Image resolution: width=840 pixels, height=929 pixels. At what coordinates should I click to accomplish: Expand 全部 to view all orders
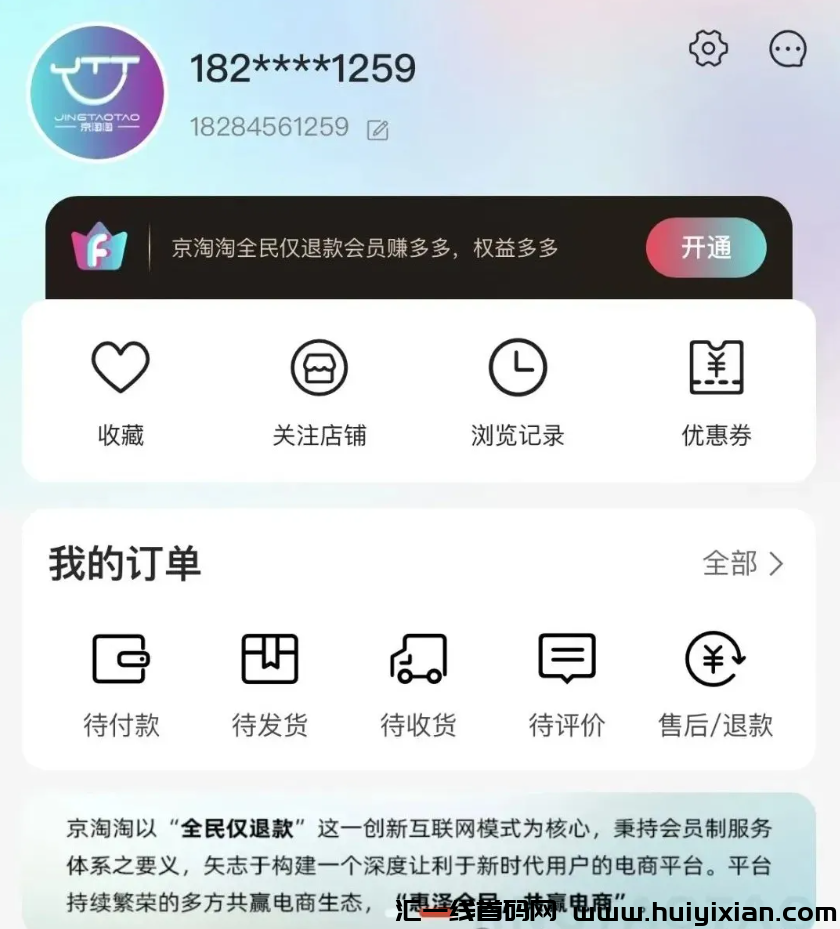[x=744, y=565]
